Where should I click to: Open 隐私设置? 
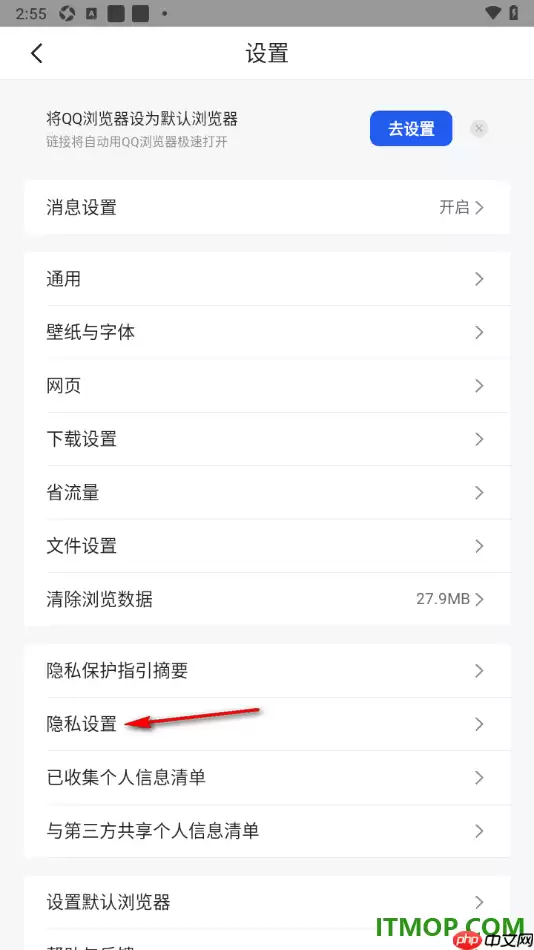click(x=267, y=724)
